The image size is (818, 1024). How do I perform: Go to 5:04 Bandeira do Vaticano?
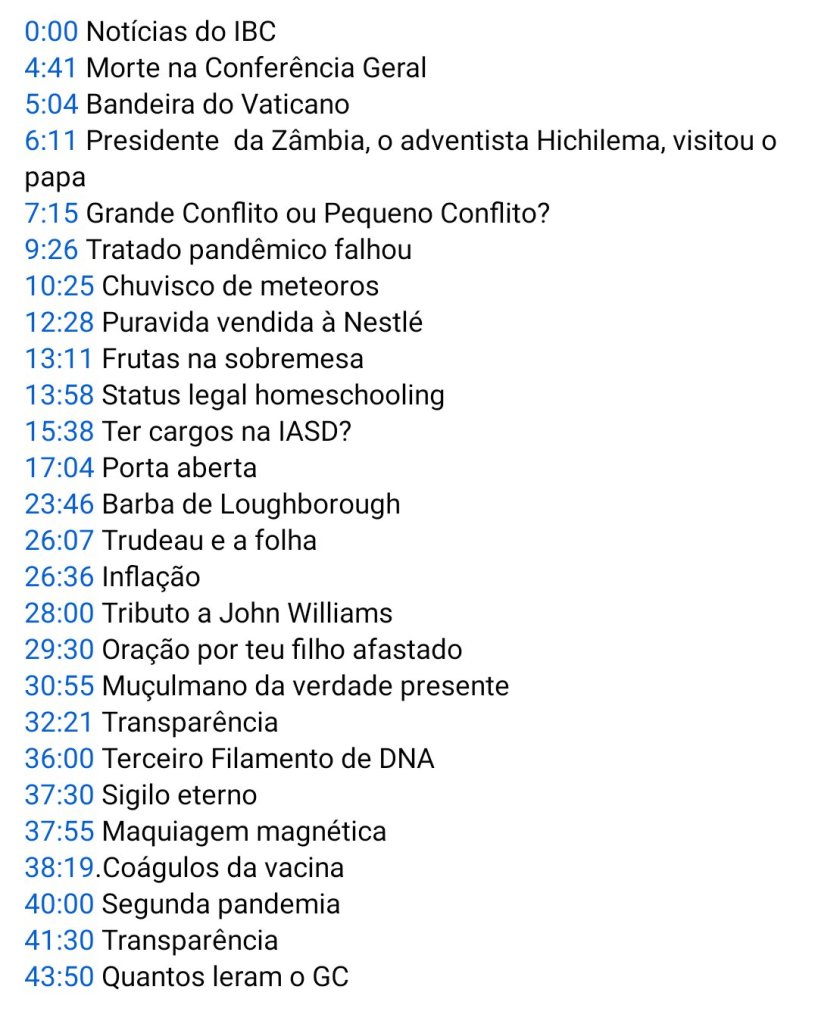click(51, 104)
